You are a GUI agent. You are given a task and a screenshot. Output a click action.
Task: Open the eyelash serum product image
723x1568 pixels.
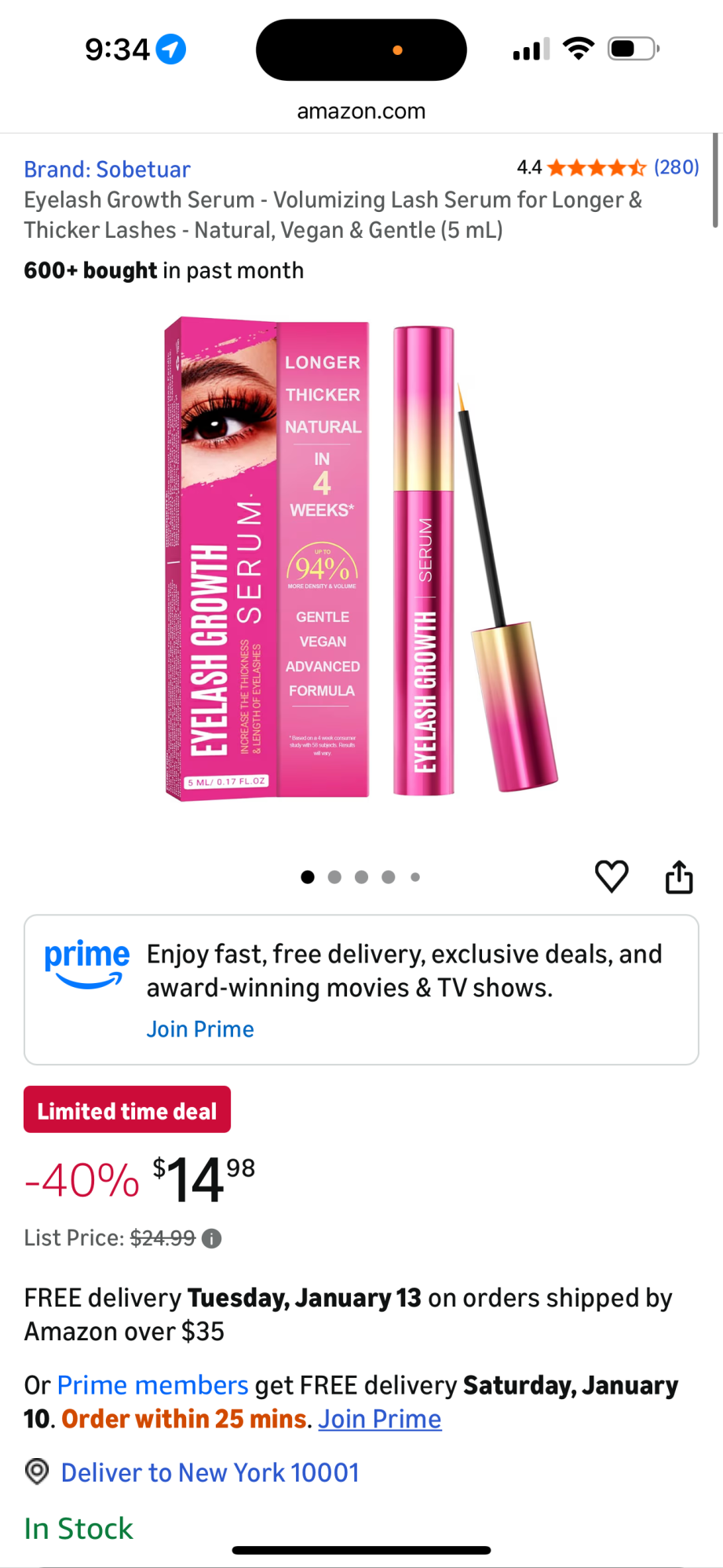361,557
